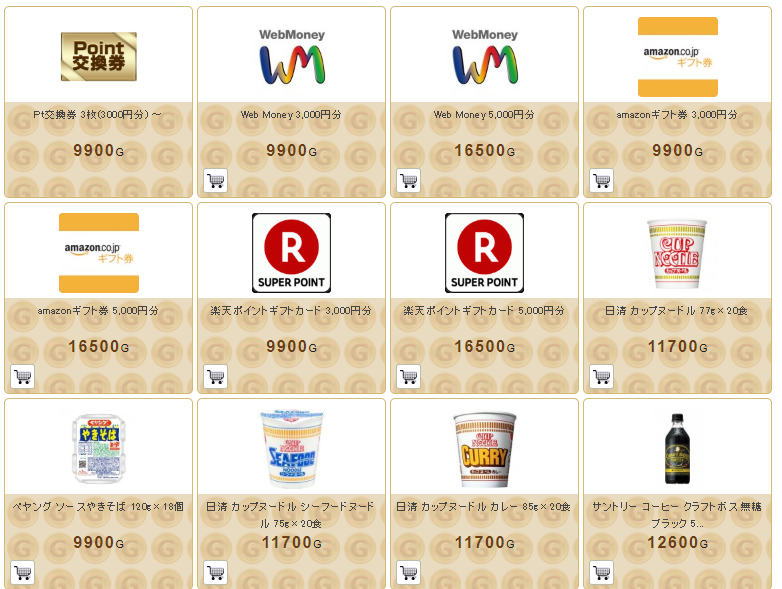Add 楽天ポイントギフトカード 5,000円分 to cart
This screenshot has width=782, height=589.
(408, 377)
